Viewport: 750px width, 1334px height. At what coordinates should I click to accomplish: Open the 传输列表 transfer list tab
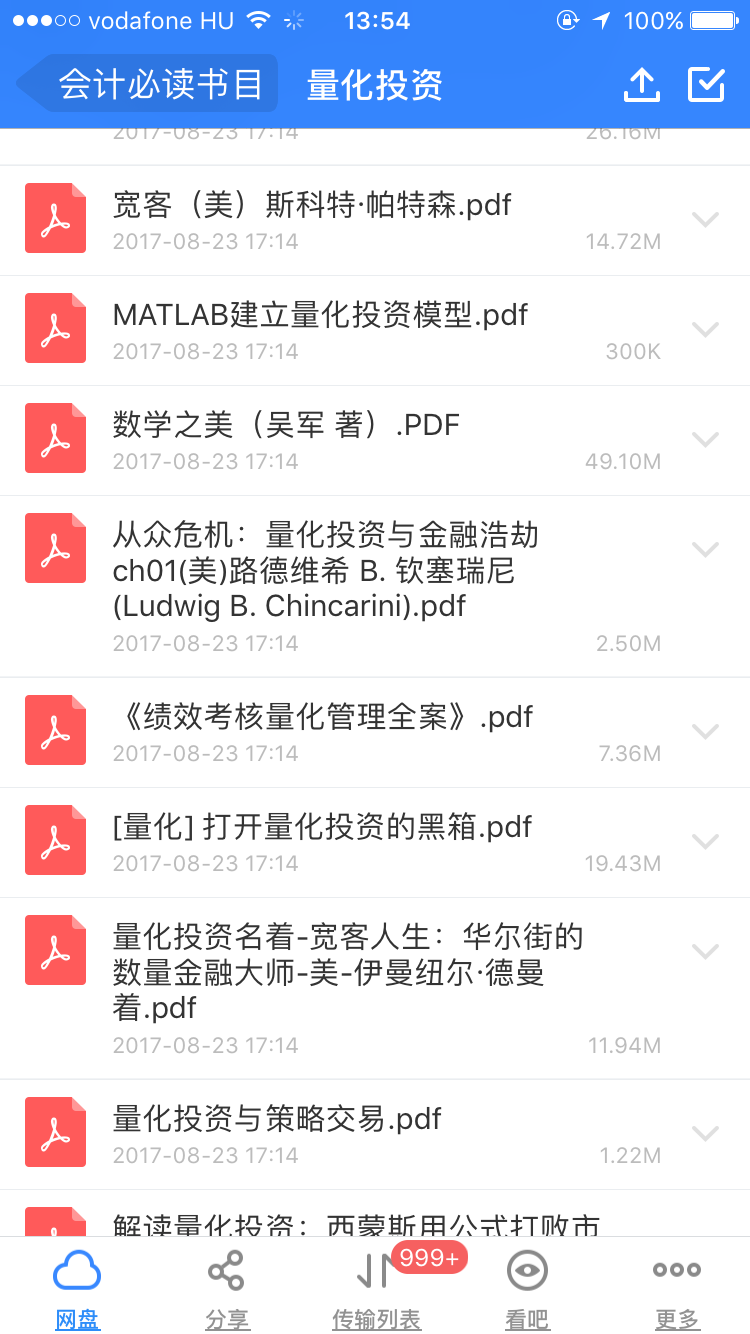point(377,1285)
